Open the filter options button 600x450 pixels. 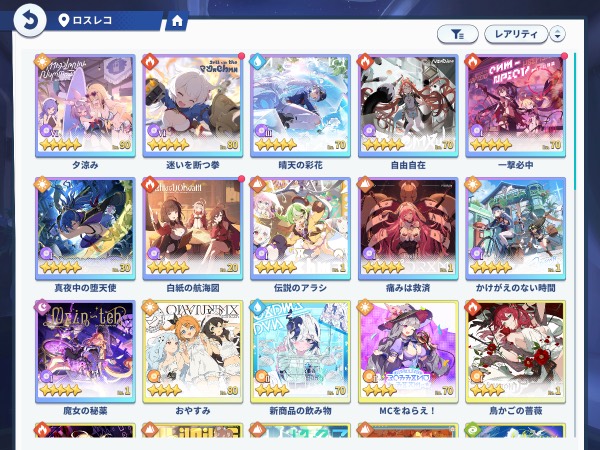[x=458, y=34]
